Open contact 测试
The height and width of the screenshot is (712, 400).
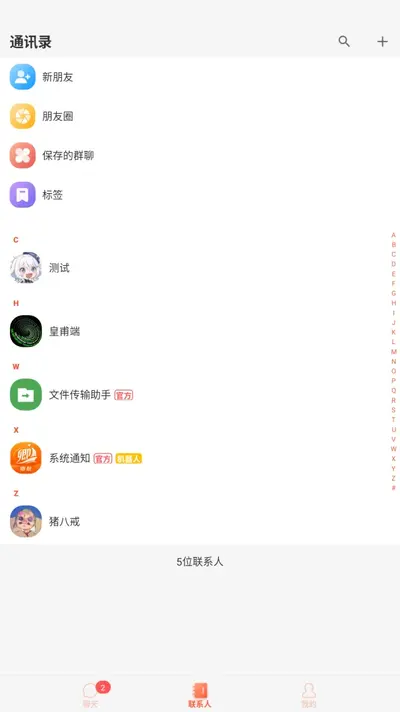(x=200, y=268)
